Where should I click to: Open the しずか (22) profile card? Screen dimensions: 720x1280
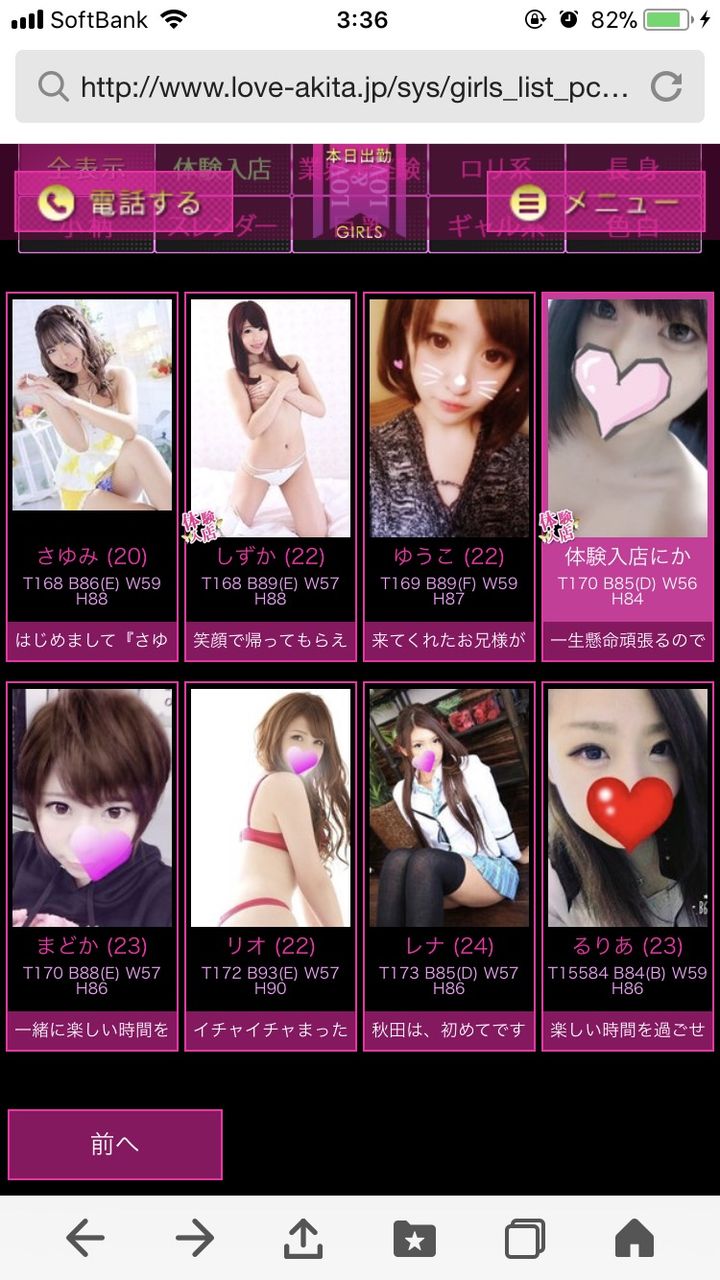pyautogui.click(x=270, y=476)
